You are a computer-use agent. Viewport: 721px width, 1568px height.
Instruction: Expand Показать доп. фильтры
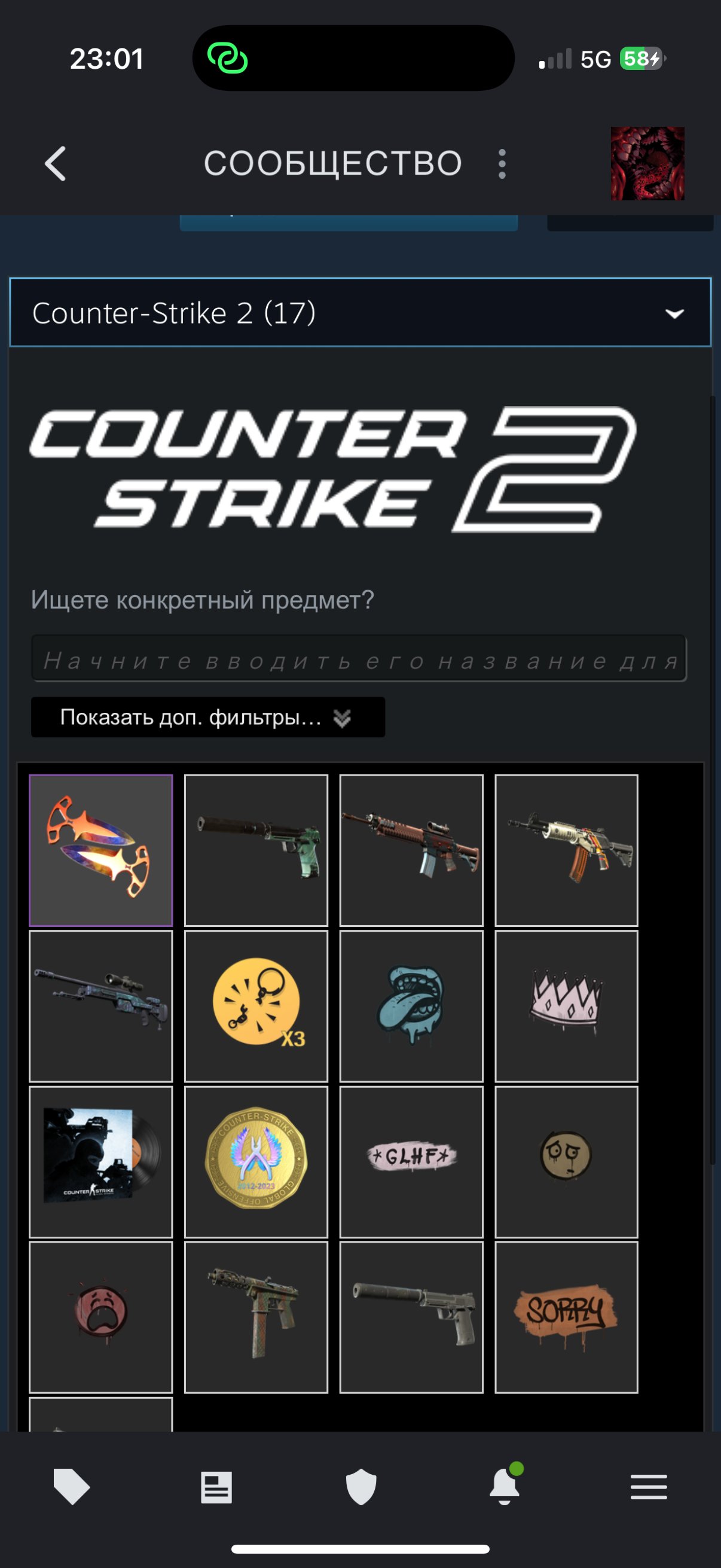[207, 717]
